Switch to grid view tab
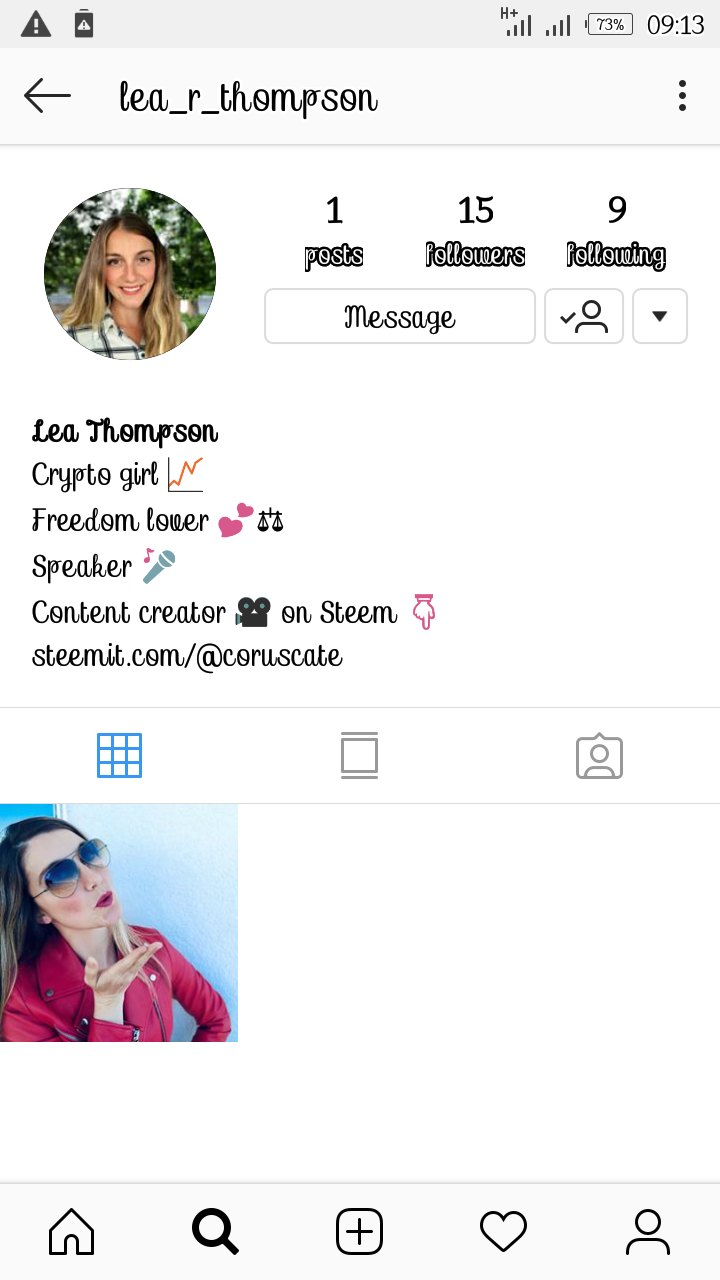720x1280 pixels. click(119, 755)
